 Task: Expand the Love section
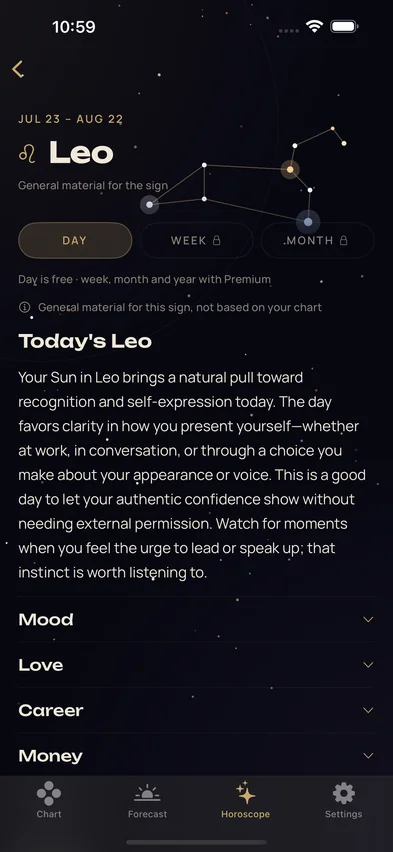click(196, 665)
